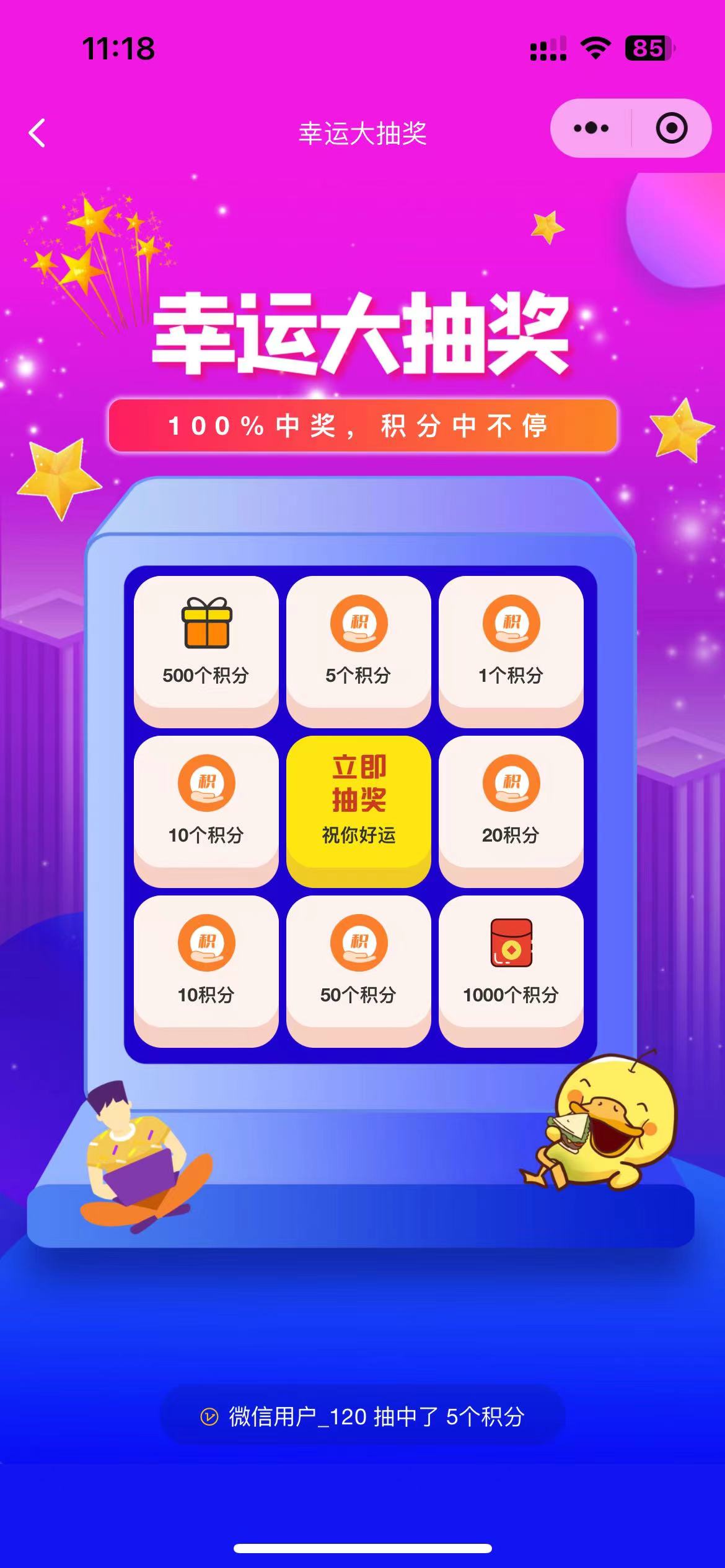Open the mini program more options menu
Screen dimensions: 725x1568
(591, 128)
